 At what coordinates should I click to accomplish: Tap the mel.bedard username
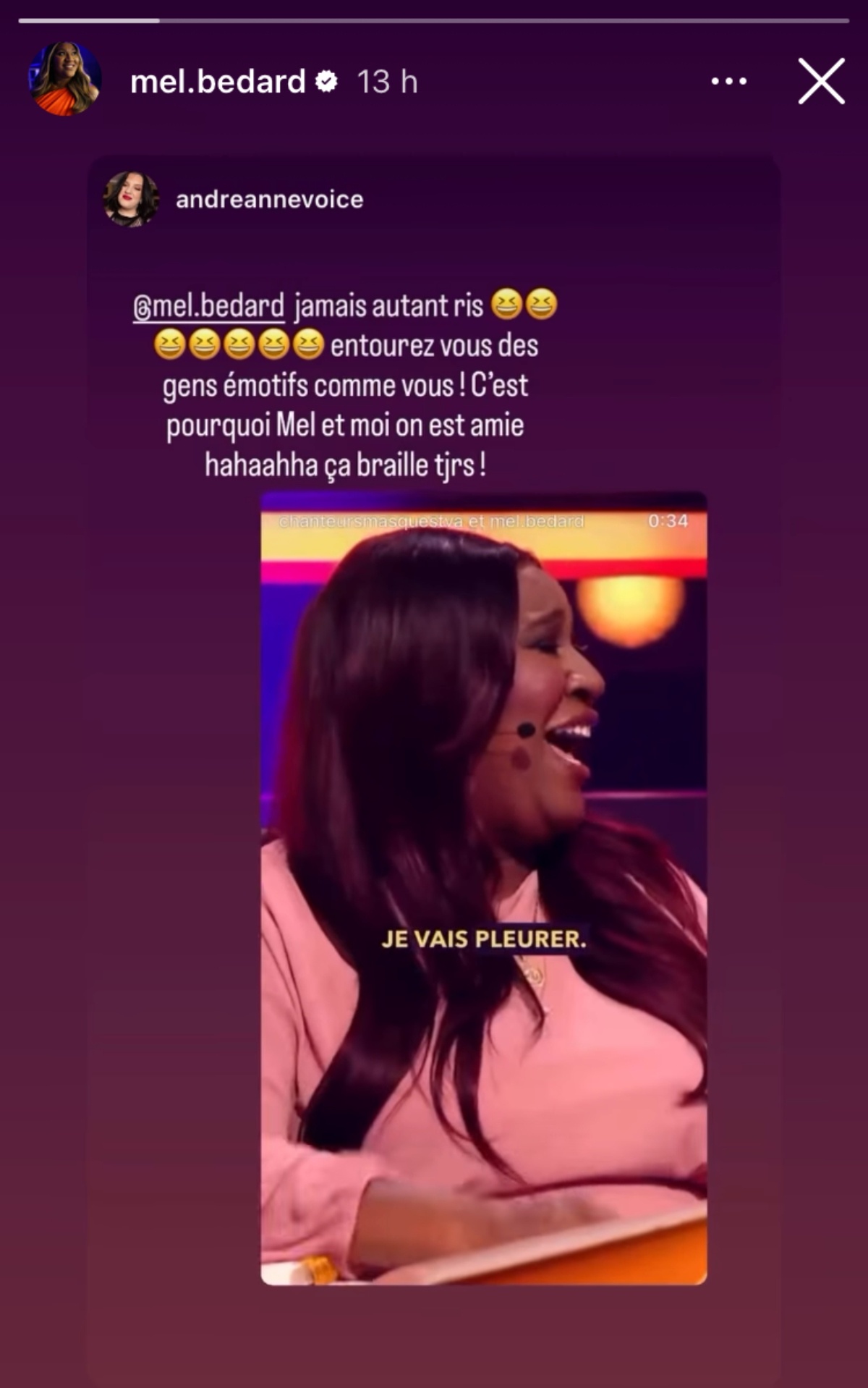218,82
